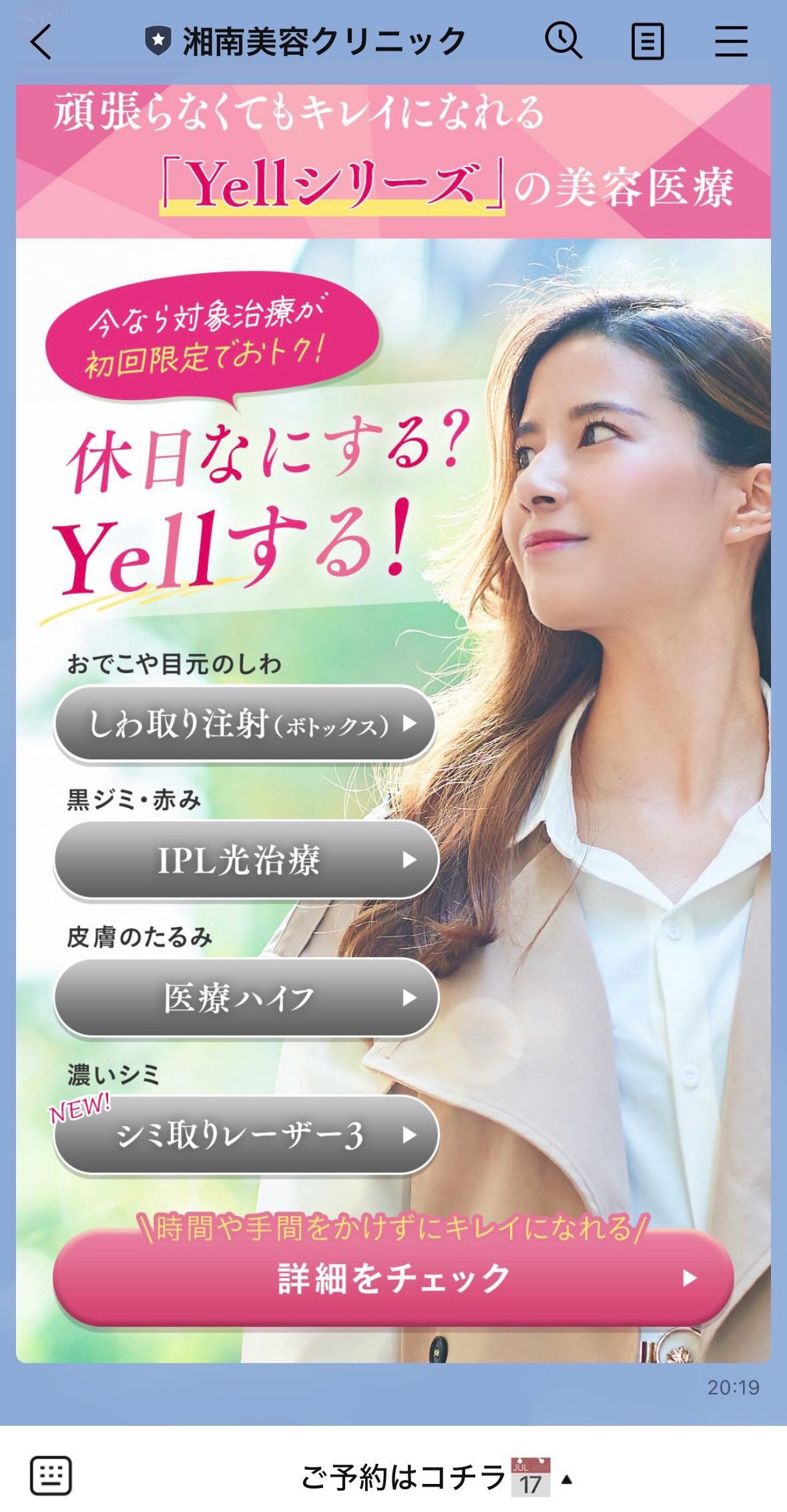Open the hamburger menu
The height and width of the screenshot is (1512, 787).
(x=732, y=41)
